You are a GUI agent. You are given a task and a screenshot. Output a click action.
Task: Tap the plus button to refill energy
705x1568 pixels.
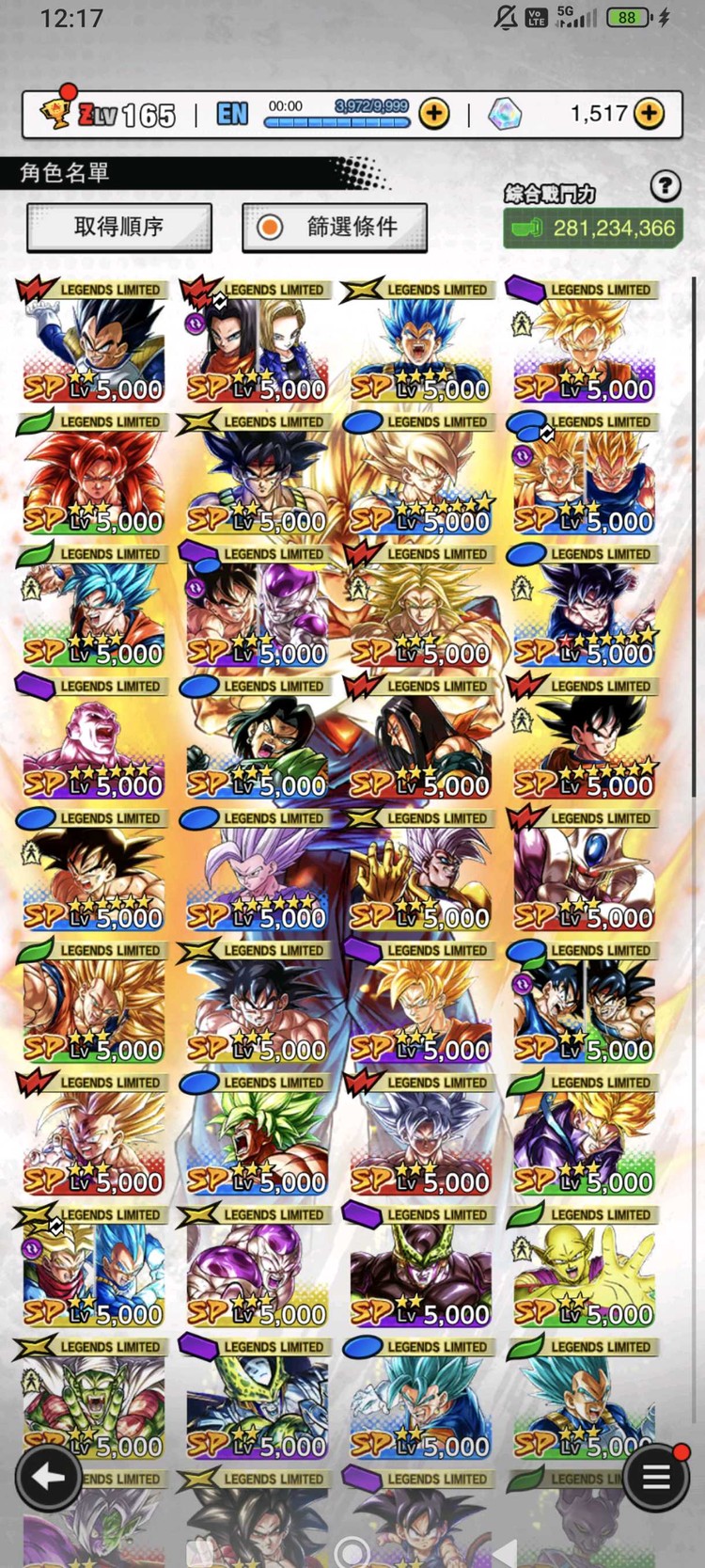click(x=433, y=114)
